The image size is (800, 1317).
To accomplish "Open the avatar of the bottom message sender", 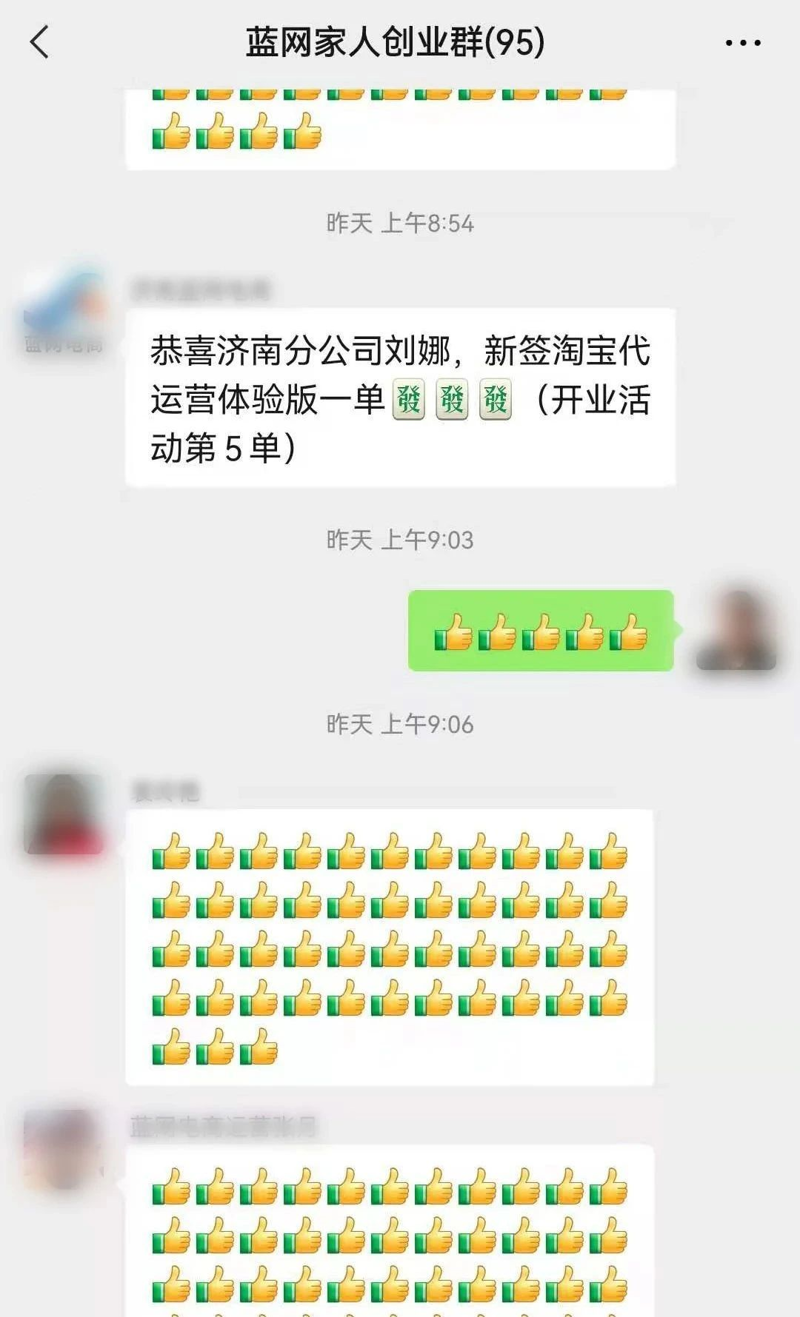I will point(63,1148).
